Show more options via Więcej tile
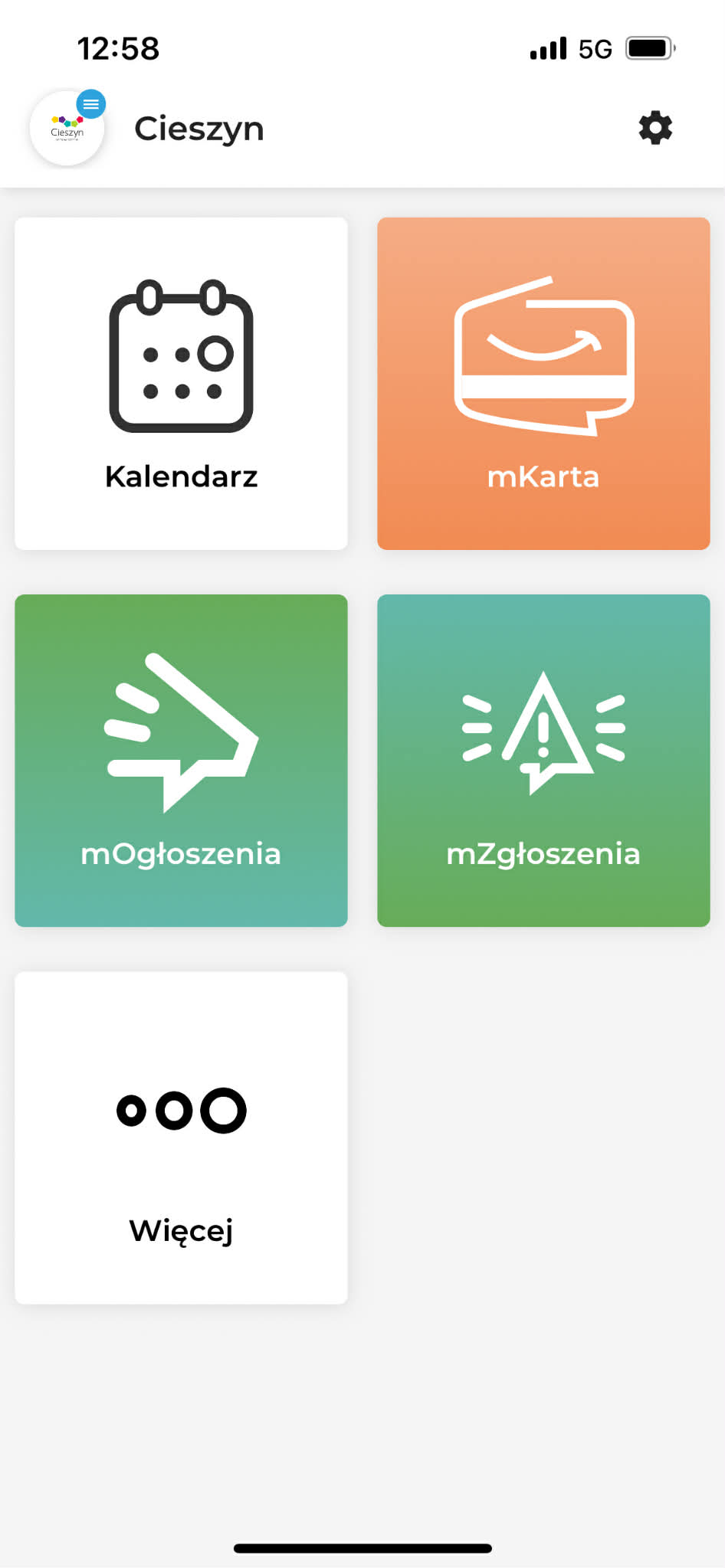This screenshot has width=725, height=1568. click(x=181, y=1138)
